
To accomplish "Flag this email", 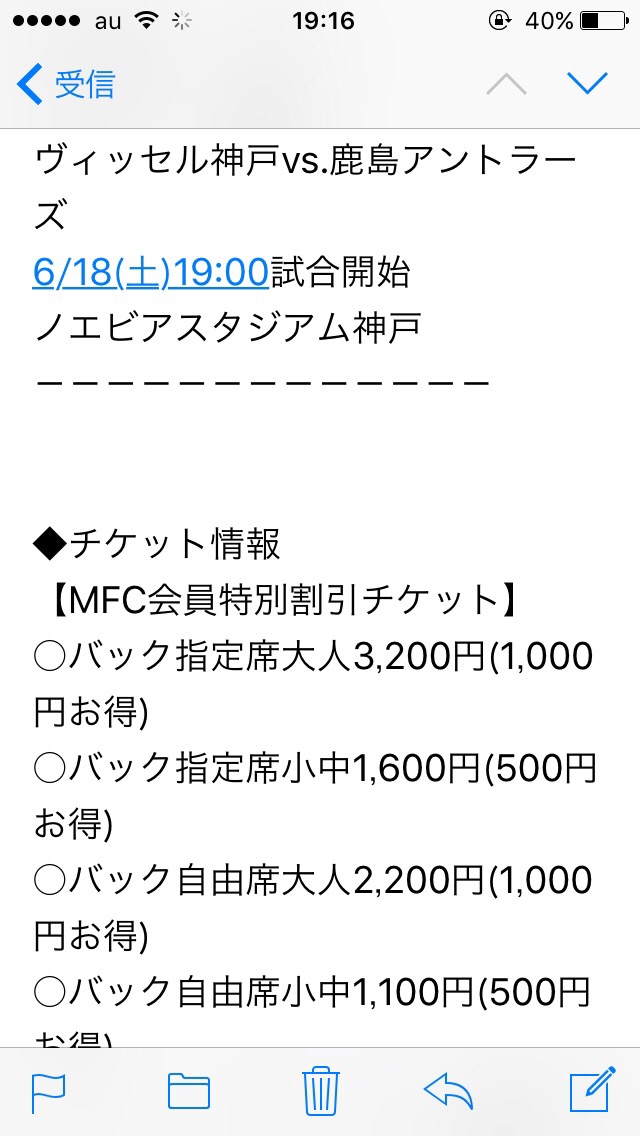I will 48,1091.
